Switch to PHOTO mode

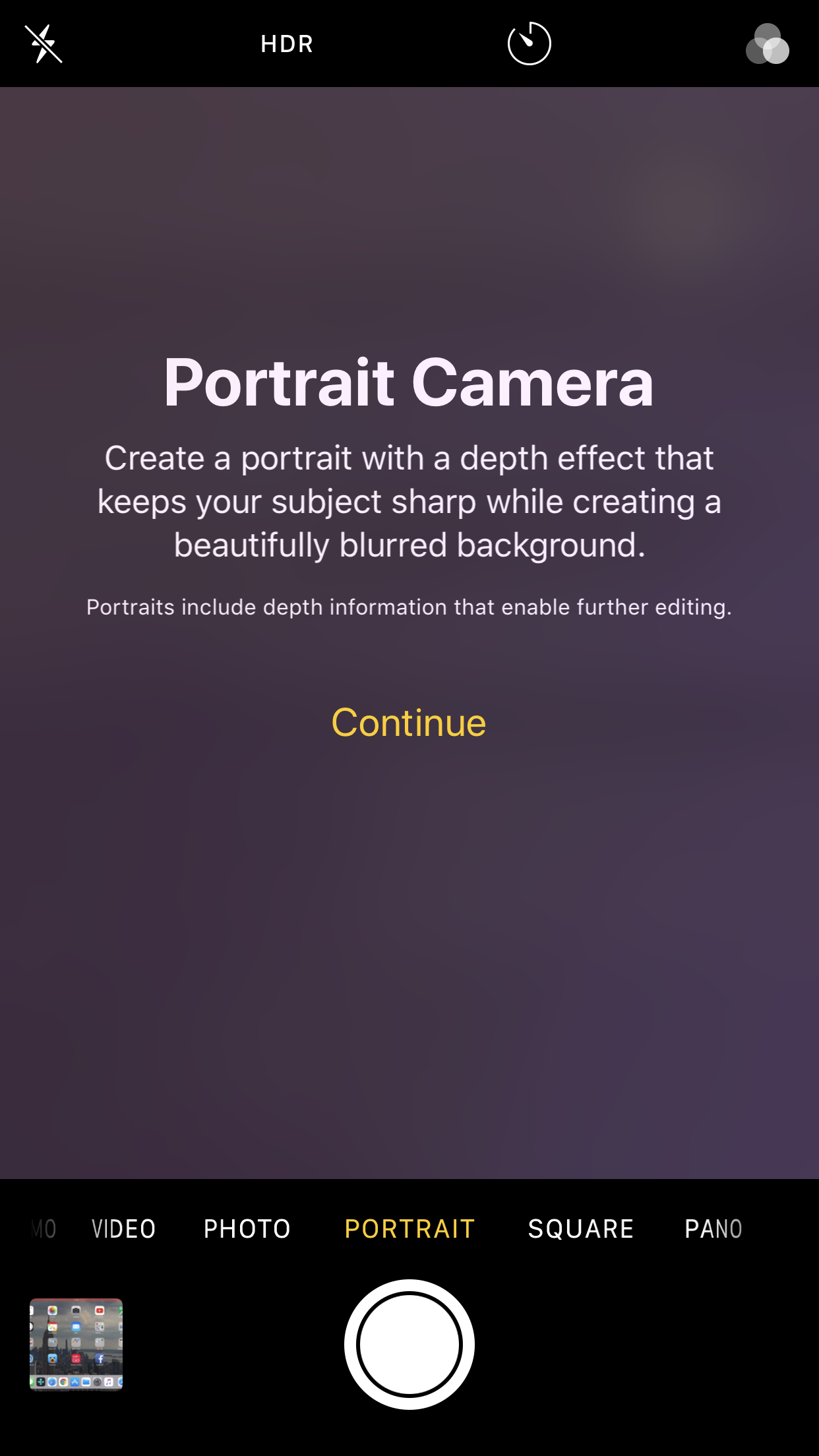247,1229
